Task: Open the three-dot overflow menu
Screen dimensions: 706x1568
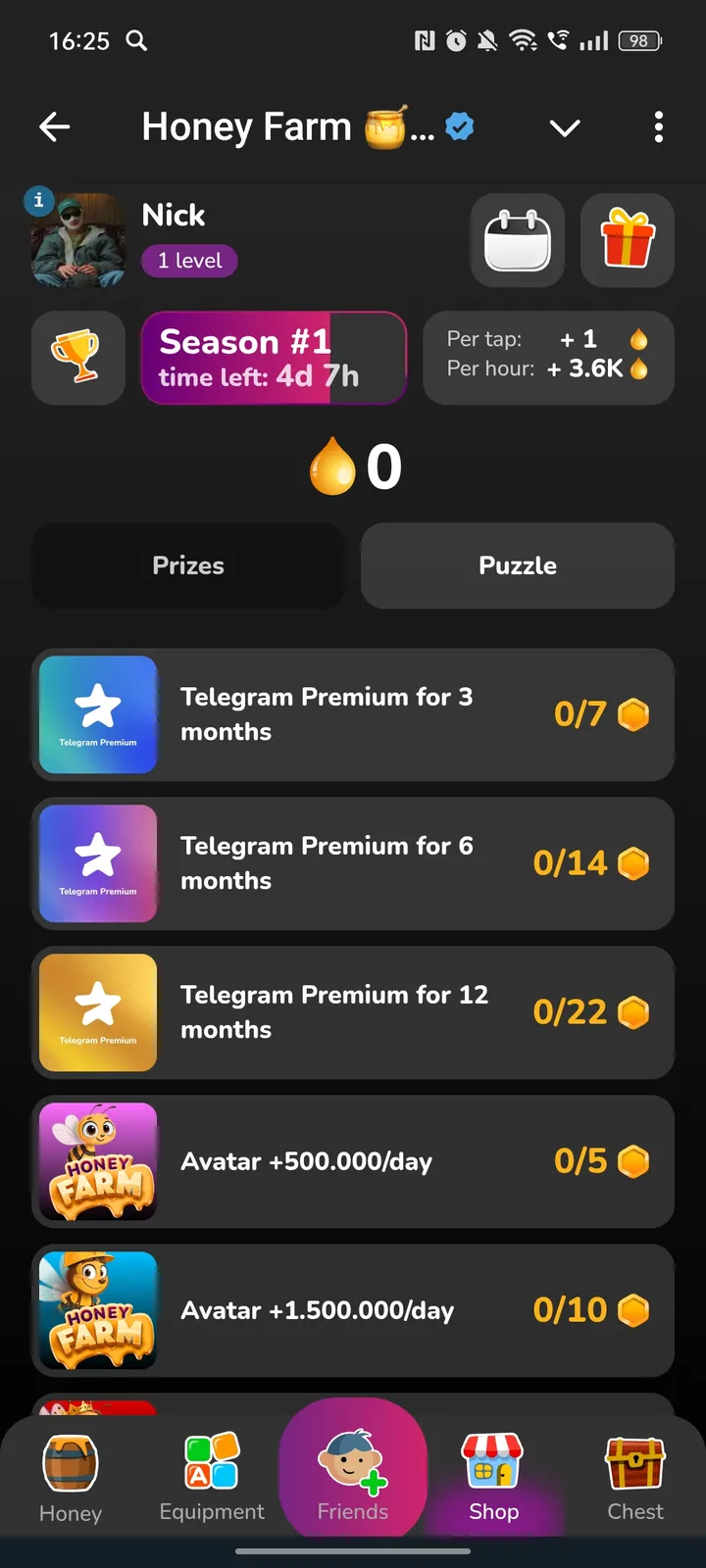Action: click(658, 126)
